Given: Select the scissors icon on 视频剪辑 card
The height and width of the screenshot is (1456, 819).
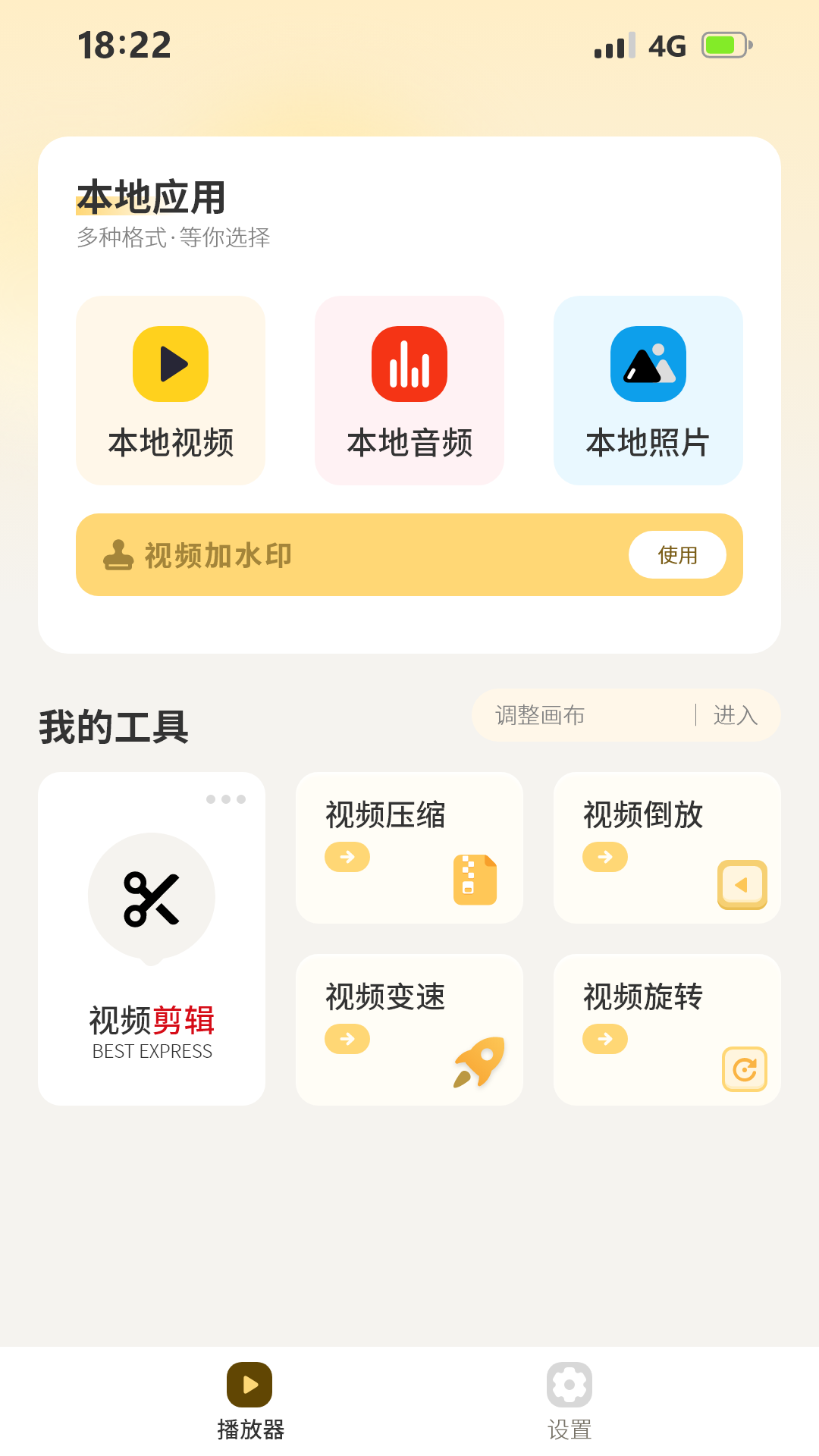Looking at the screenshot, I should (151, 899).
